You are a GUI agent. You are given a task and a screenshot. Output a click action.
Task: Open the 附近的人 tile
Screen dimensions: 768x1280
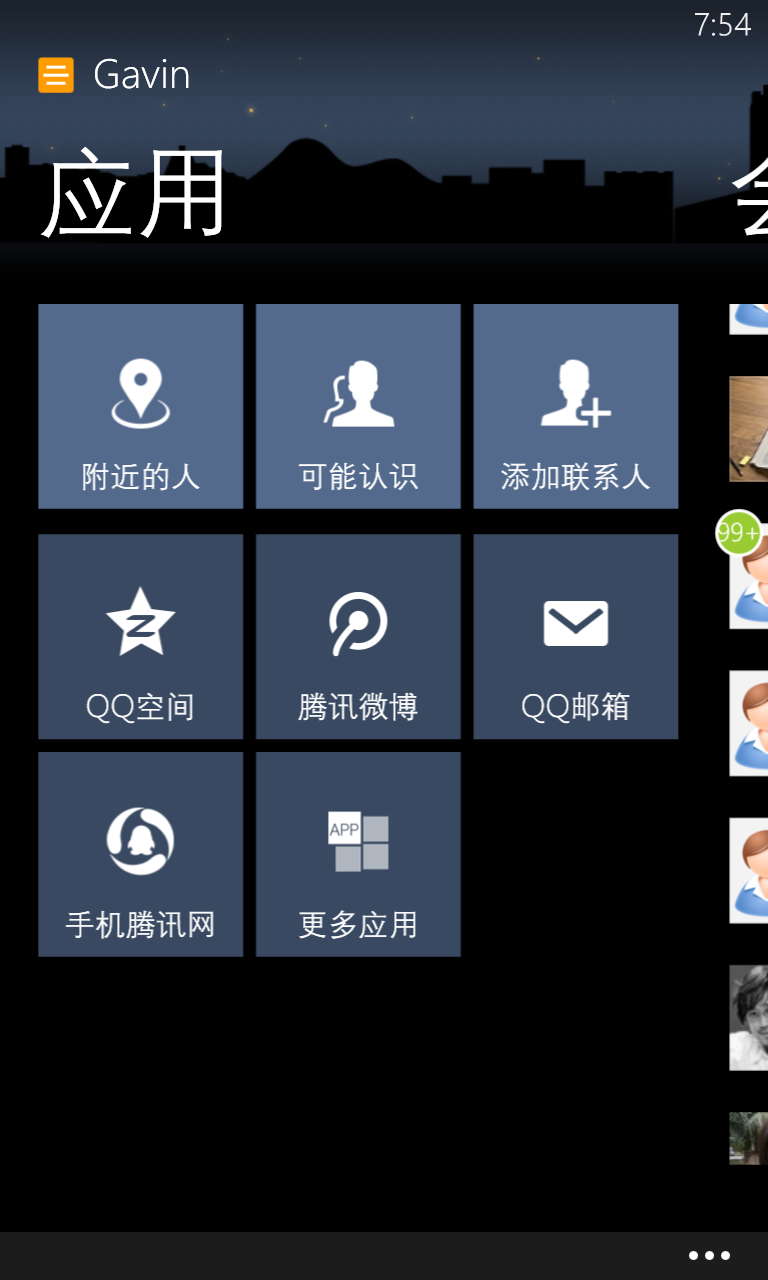(140, 406)
